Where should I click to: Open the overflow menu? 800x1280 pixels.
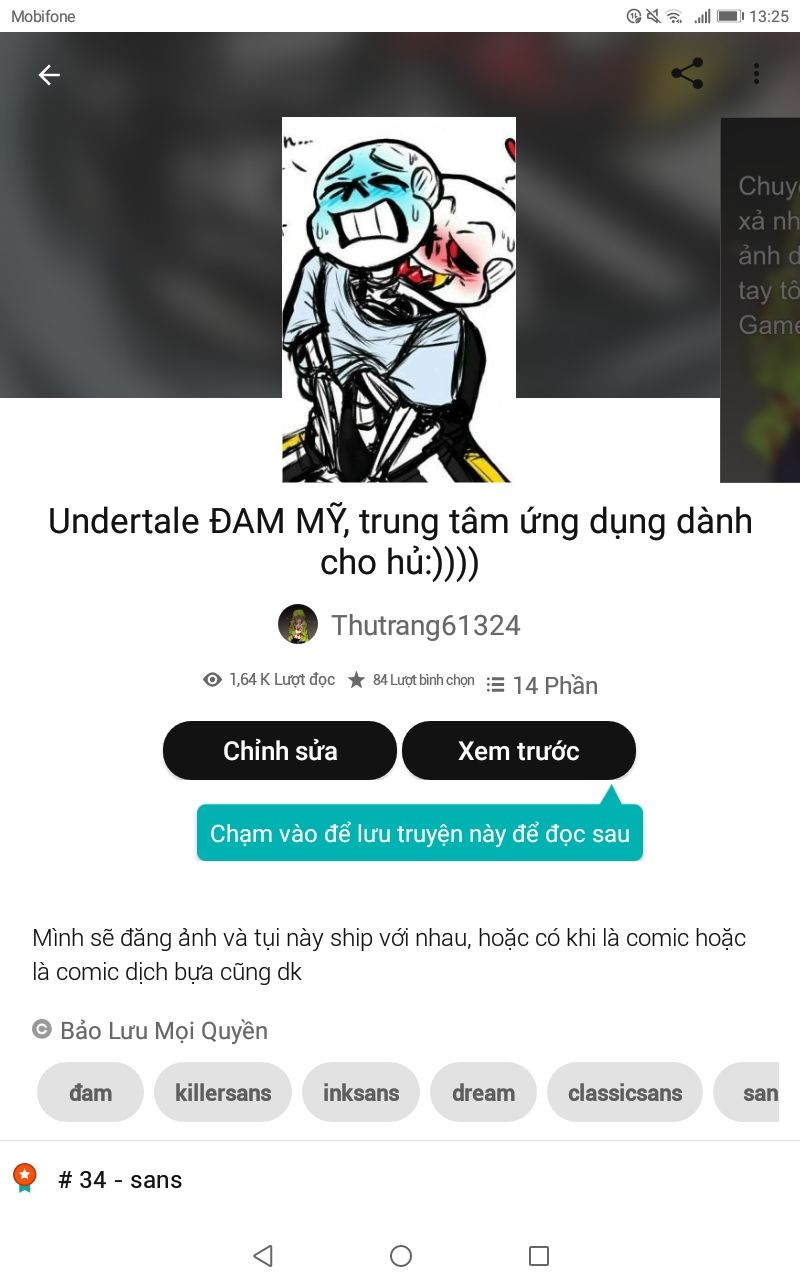pos(756,74)
